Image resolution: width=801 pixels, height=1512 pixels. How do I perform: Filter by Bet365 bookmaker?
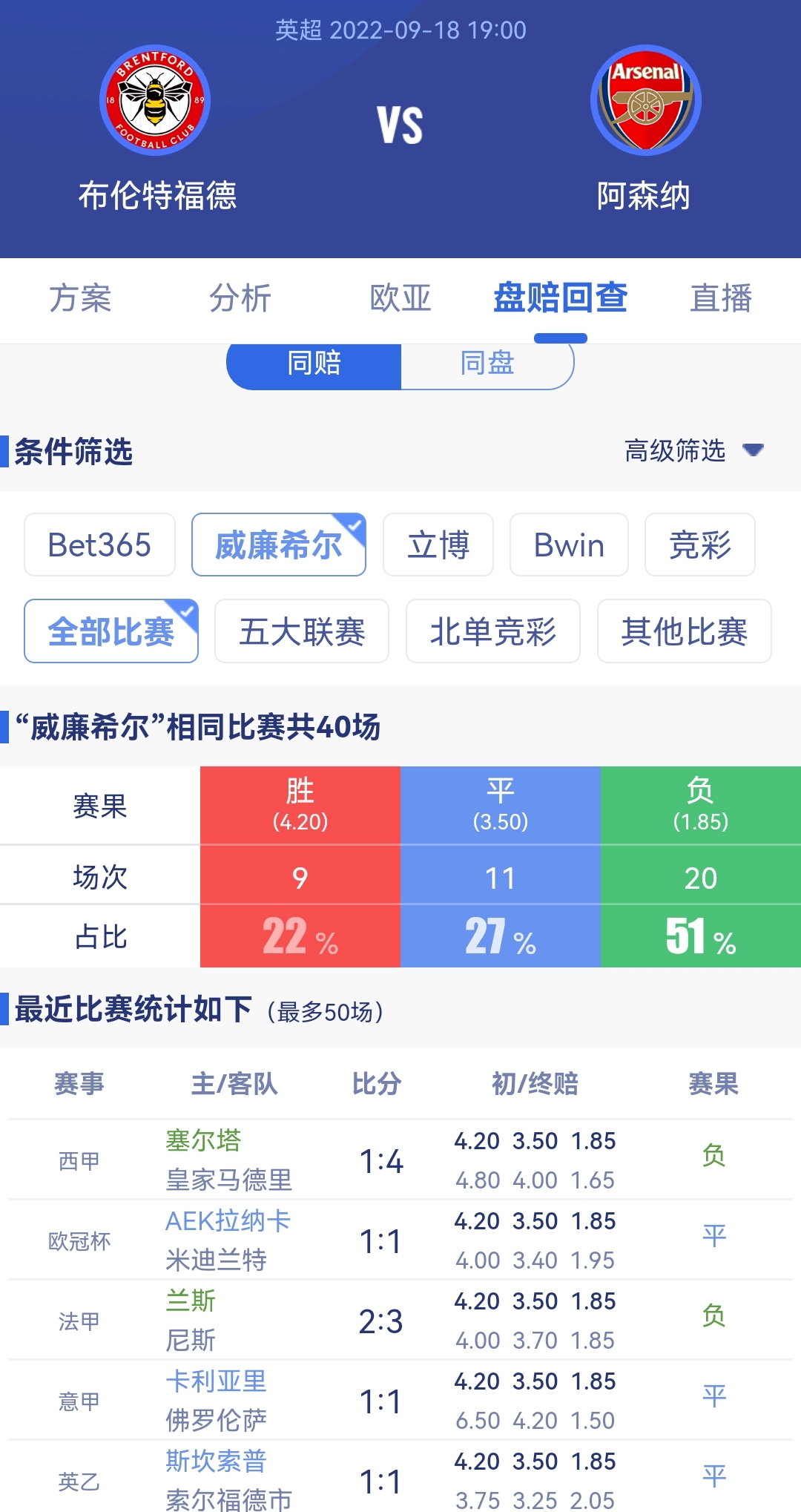[99, 545]
